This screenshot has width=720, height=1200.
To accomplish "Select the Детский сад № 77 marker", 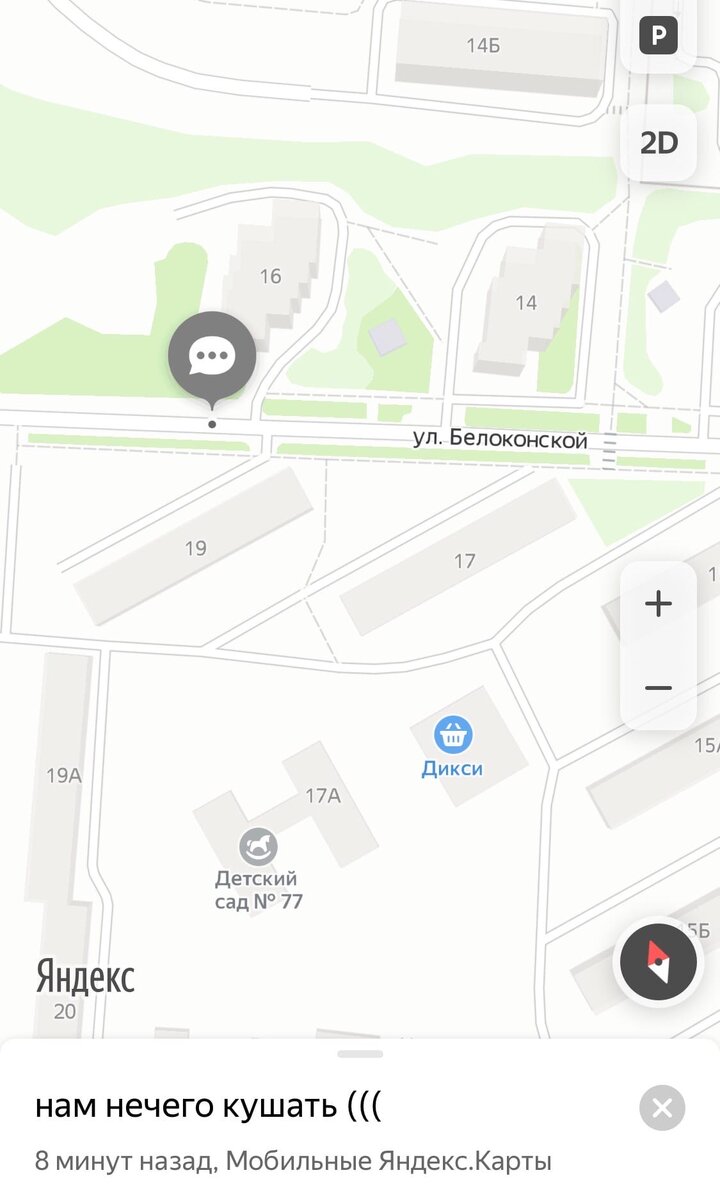I will click(x=258, y=848).
